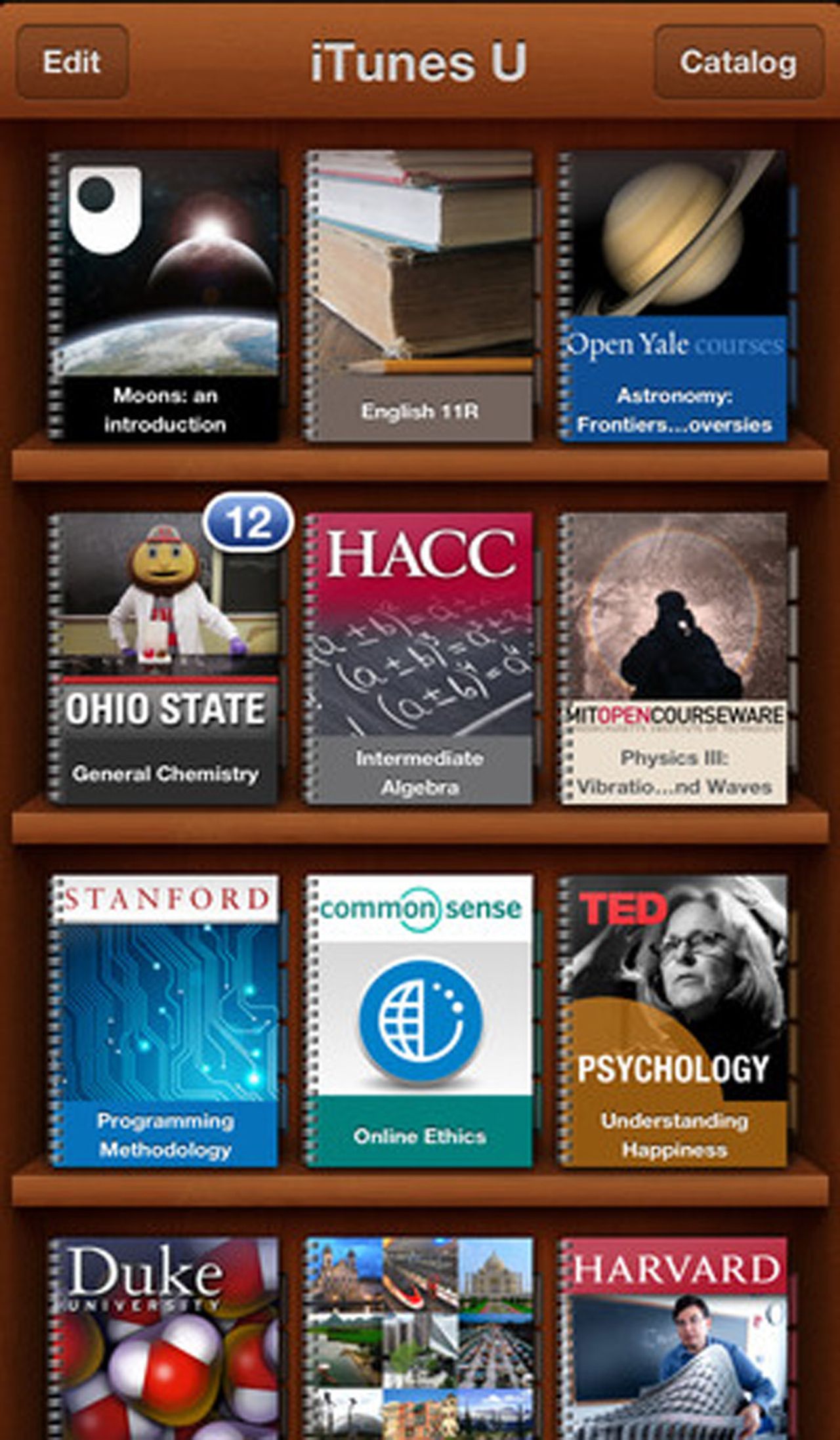Open TED Understanding Happiness course
840x1440 pixels.
pos(675,1021)
